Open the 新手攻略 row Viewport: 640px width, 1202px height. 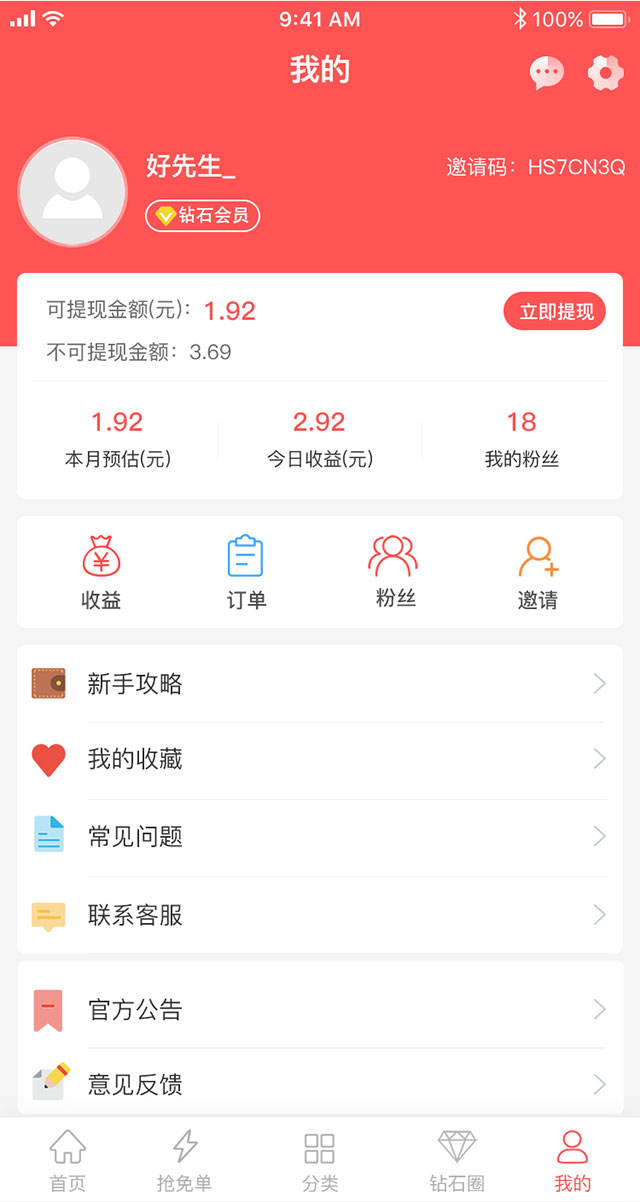(320, 684)
